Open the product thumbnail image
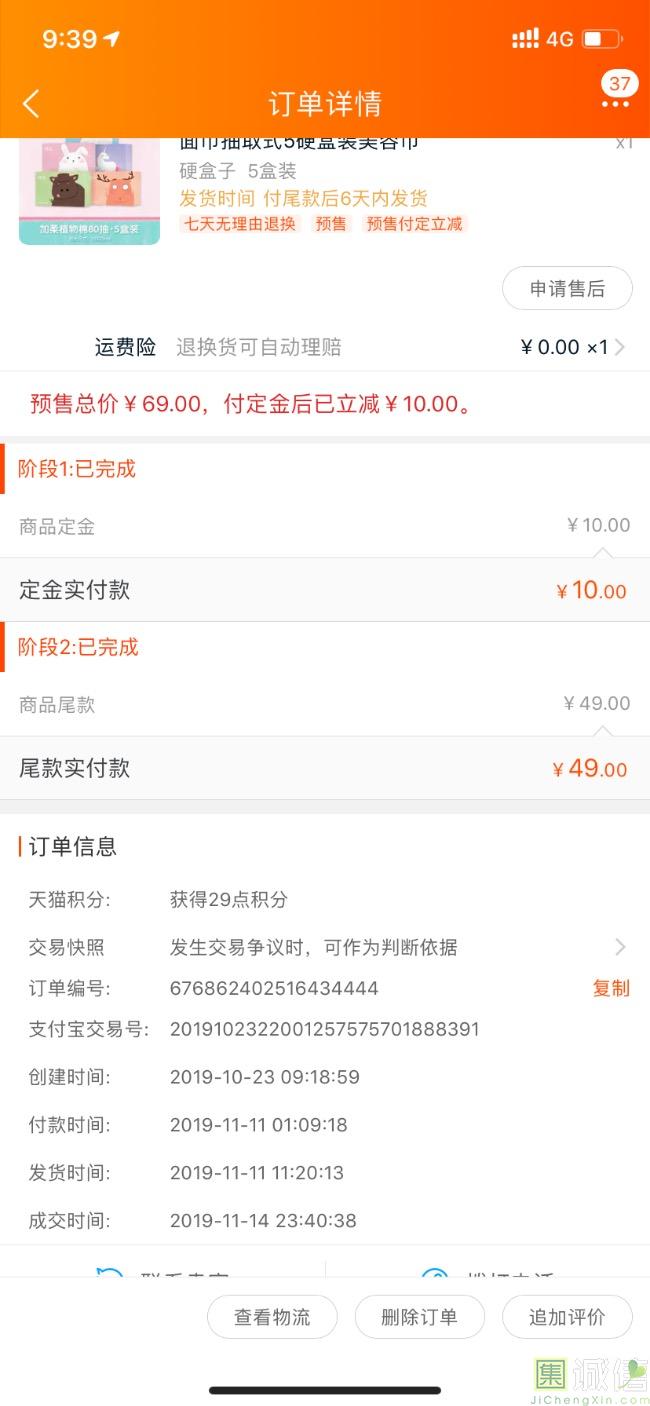Viewport: 650px width, 1406px height. [89, 191]
